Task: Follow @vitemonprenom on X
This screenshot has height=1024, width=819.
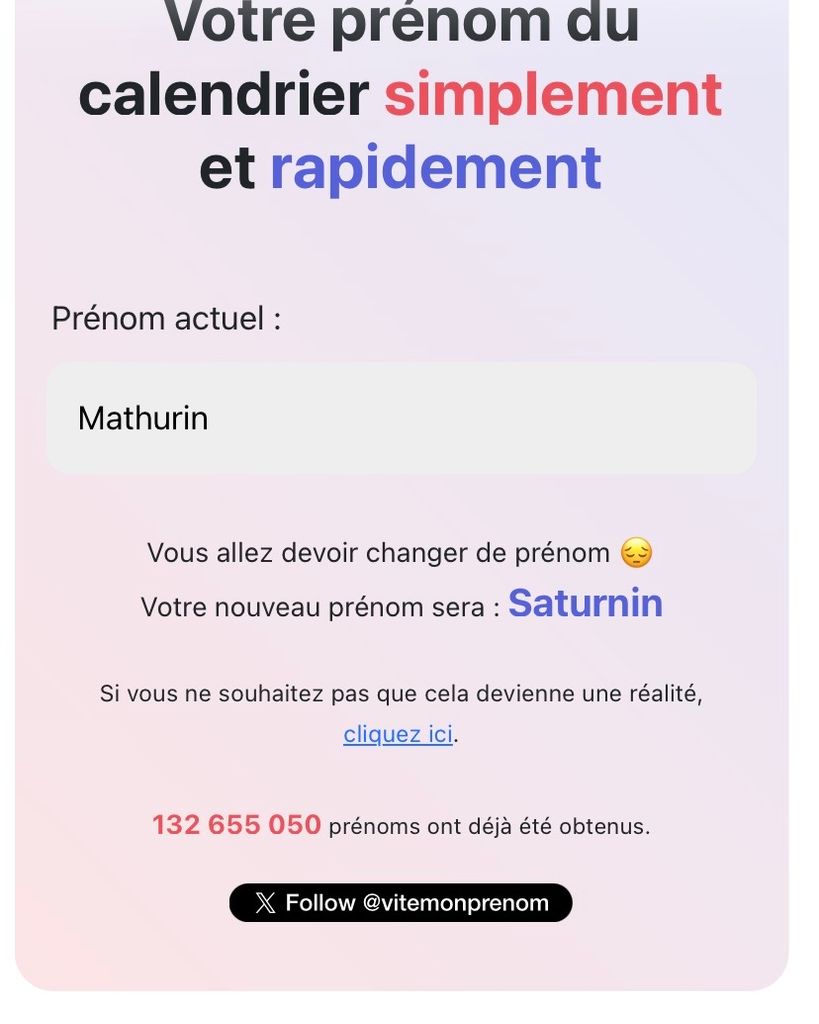Action: point(400,903)
